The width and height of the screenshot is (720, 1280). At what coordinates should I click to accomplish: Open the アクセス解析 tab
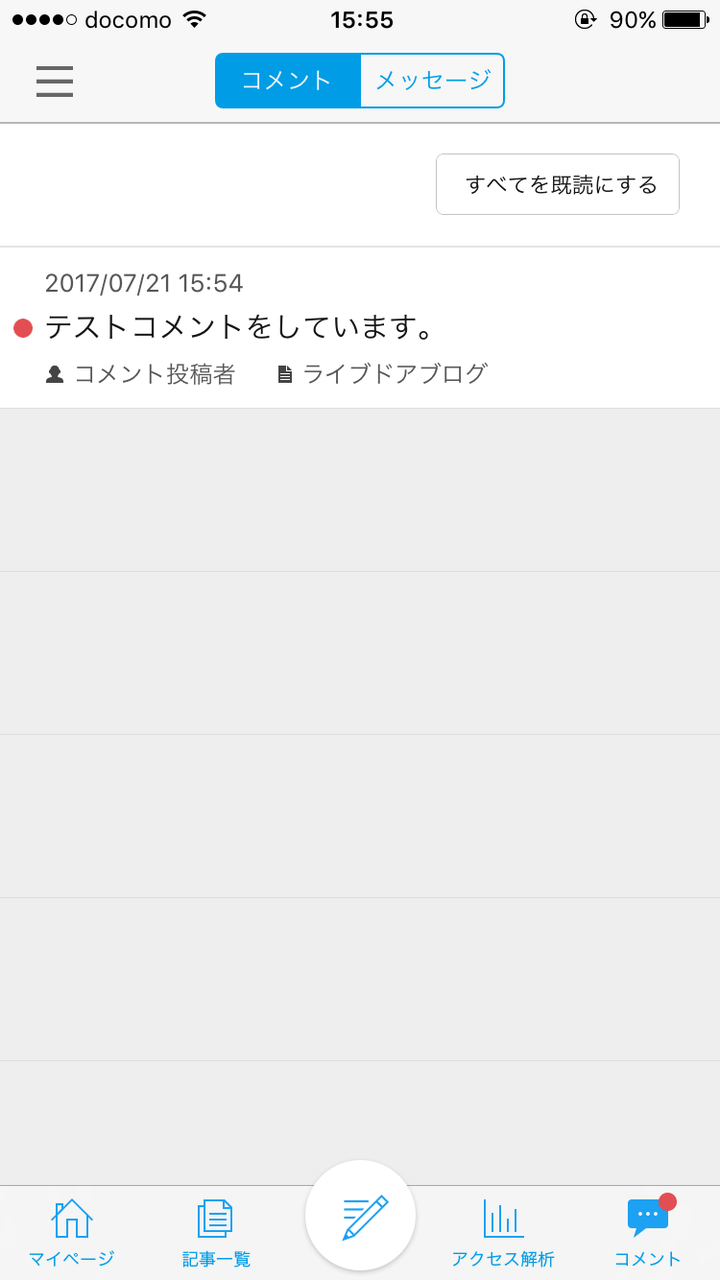503,1232
